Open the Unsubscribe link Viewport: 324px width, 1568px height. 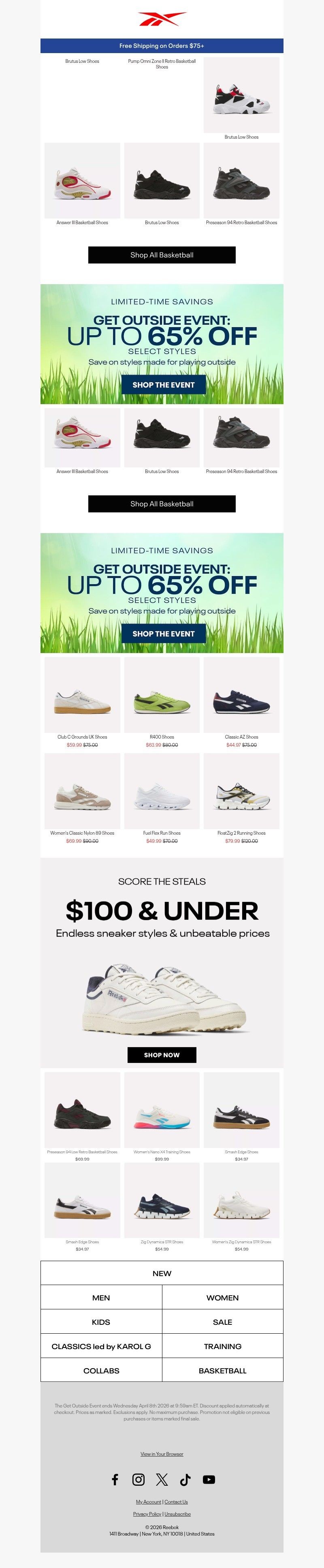177,1514
